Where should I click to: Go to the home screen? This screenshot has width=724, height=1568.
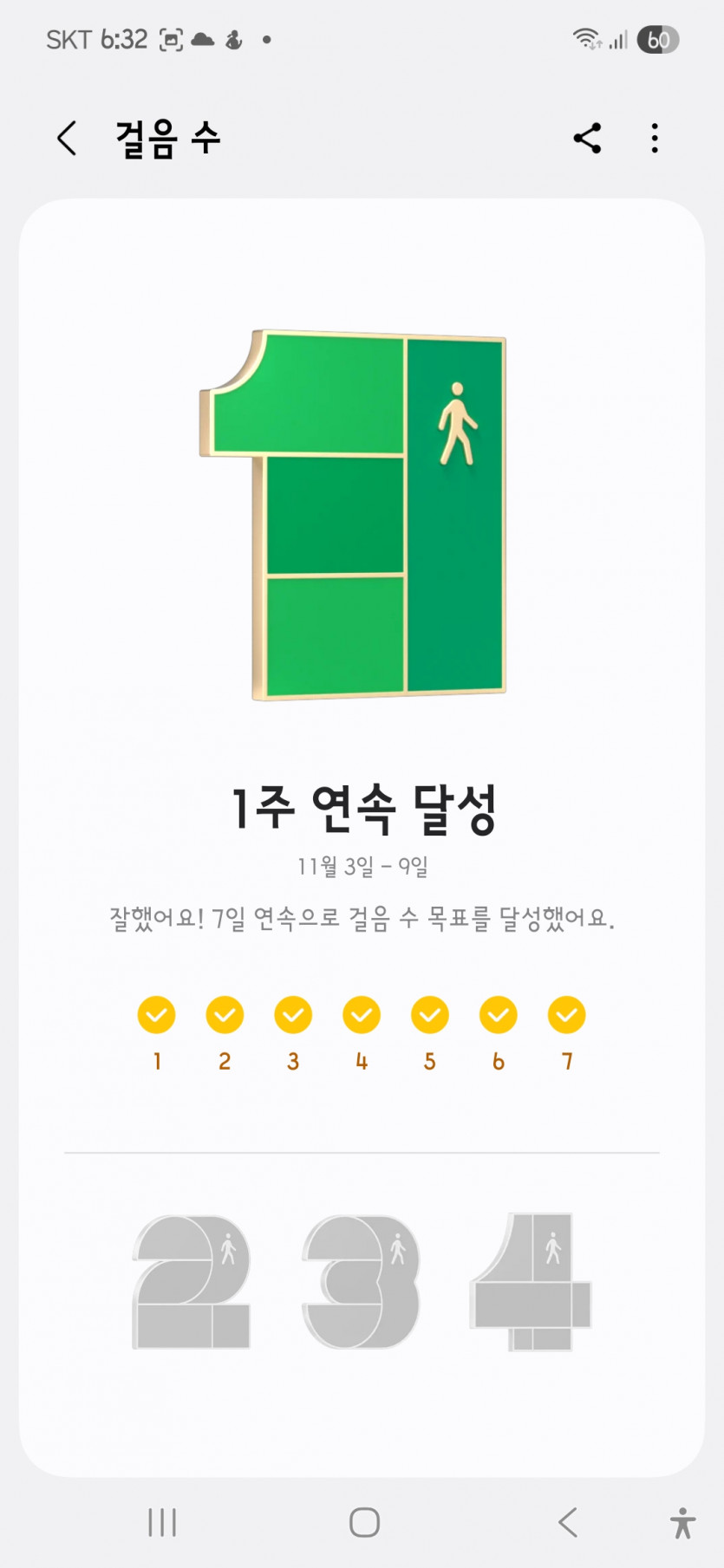coord(364,1522)
